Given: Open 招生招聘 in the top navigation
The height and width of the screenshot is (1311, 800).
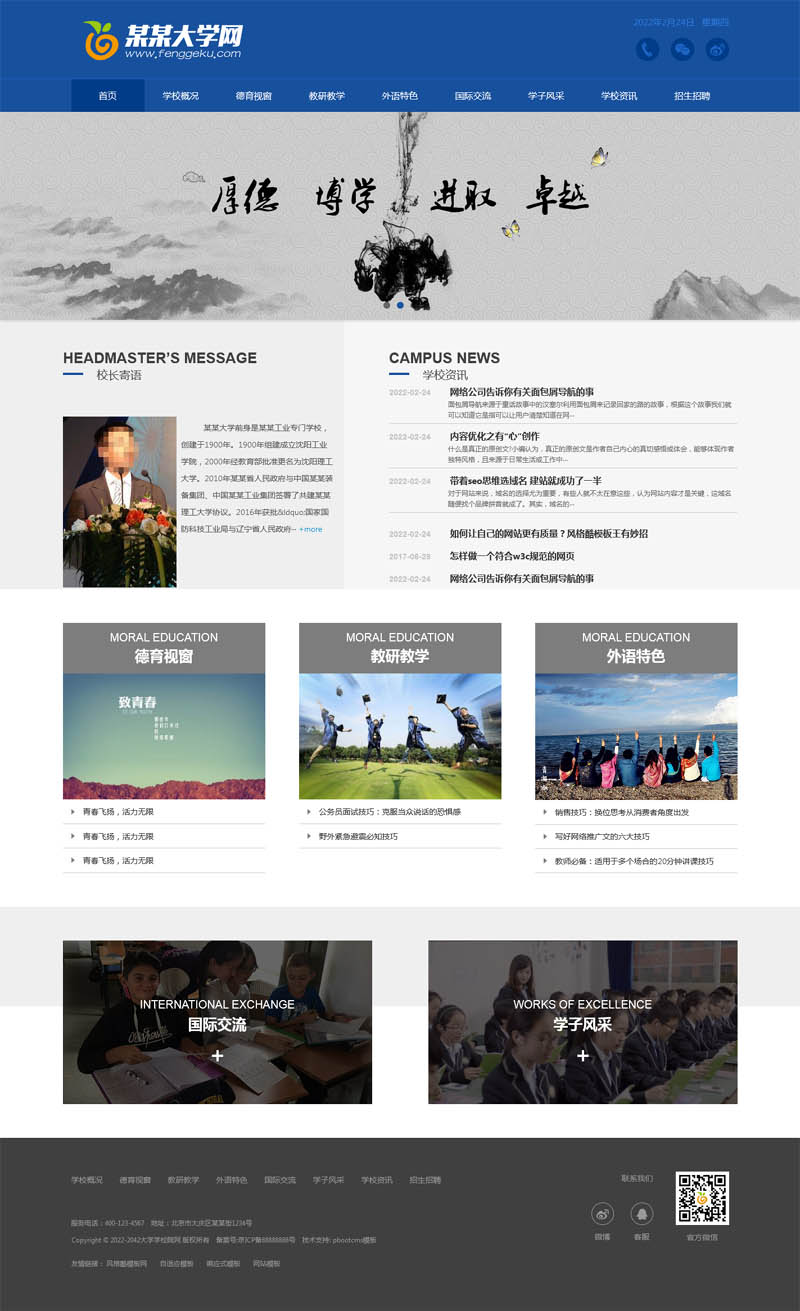Looking at the screenshot, I should click(x=692, y=96).
